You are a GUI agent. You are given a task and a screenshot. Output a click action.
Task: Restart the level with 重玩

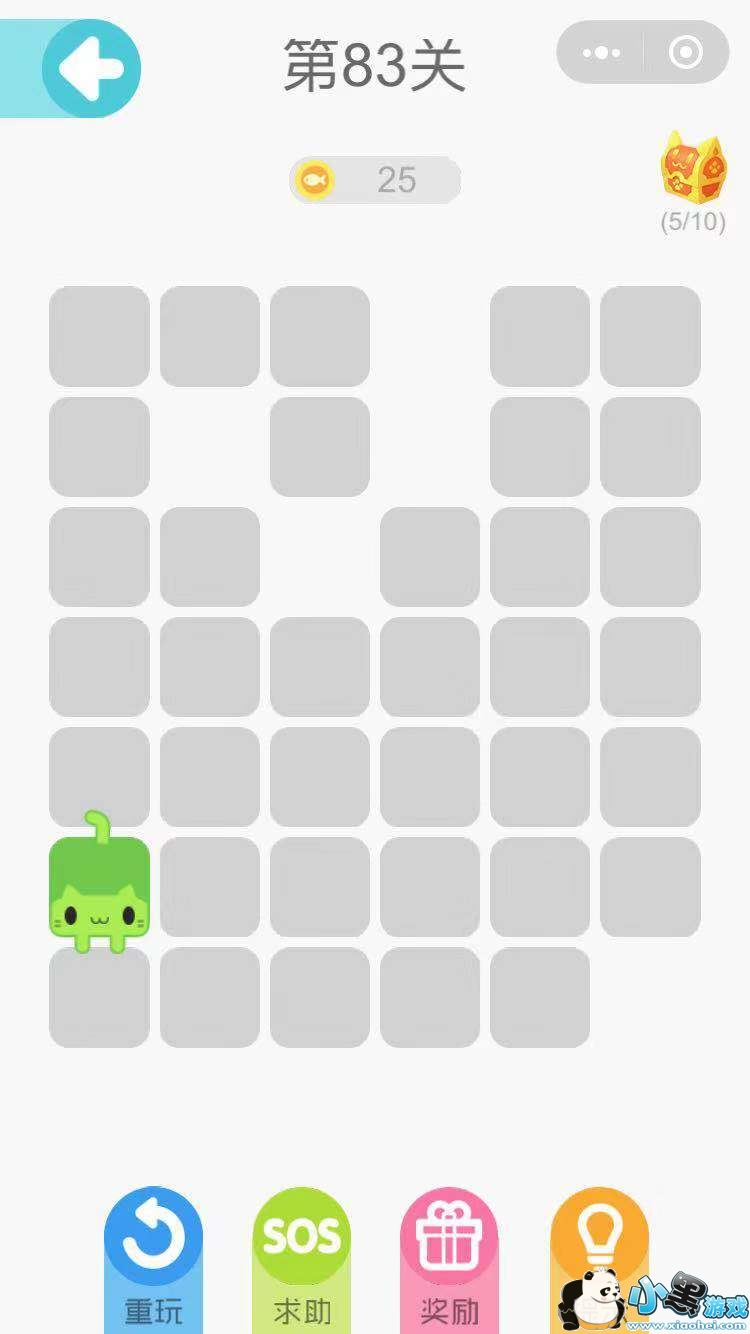pos(153,1248)
